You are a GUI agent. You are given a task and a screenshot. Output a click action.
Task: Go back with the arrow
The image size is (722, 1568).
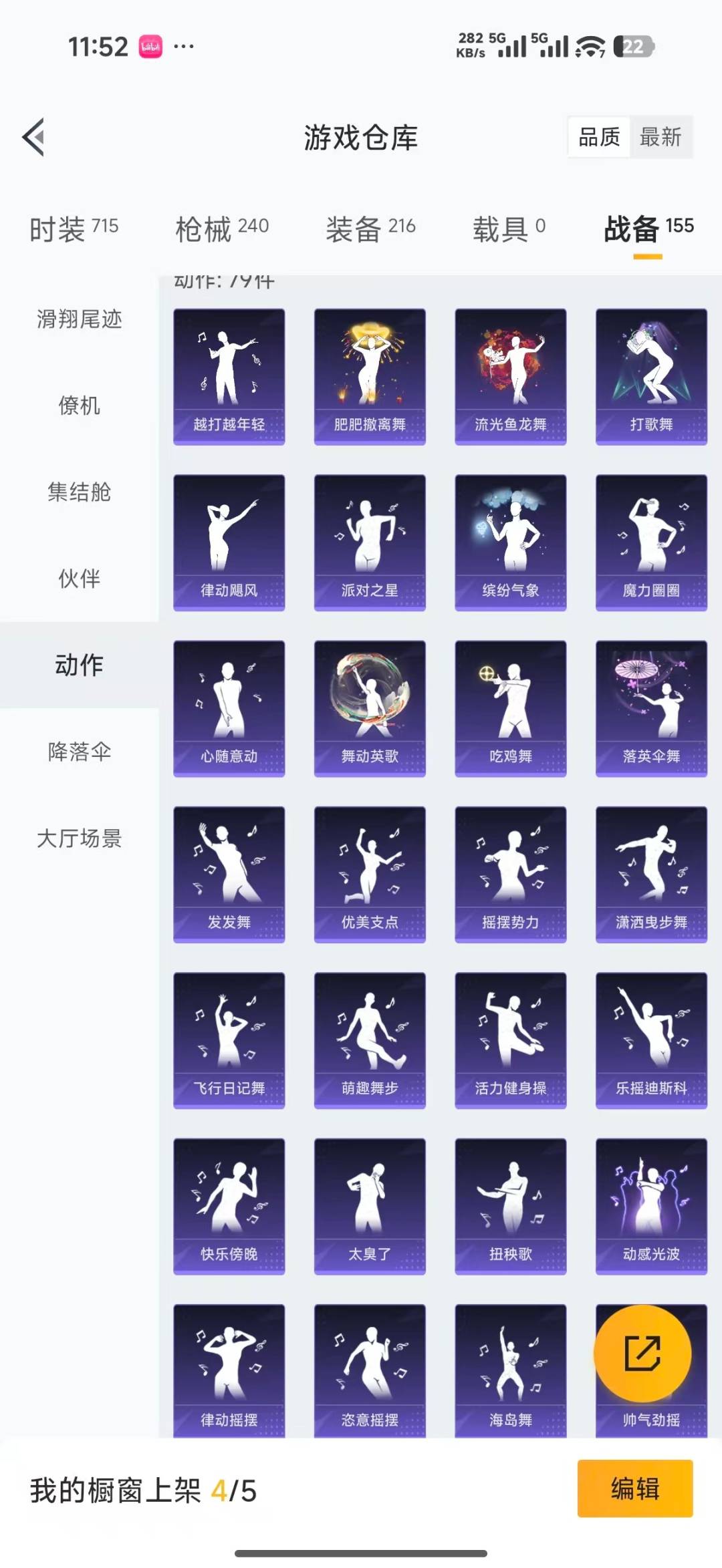click(x=31, y=136)
